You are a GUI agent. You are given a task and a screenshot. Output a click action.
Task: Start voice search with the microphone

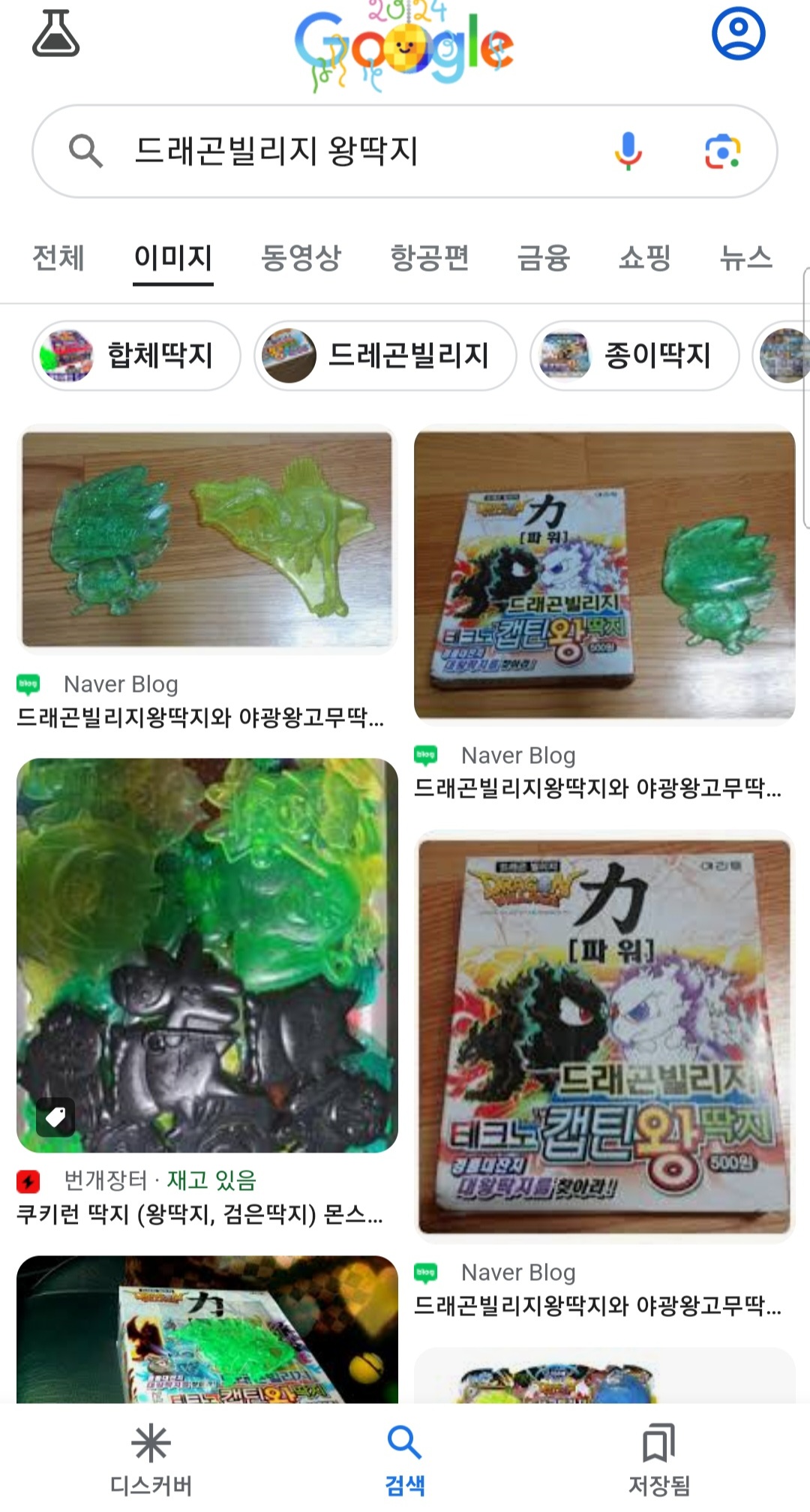[x=628, y=151]
